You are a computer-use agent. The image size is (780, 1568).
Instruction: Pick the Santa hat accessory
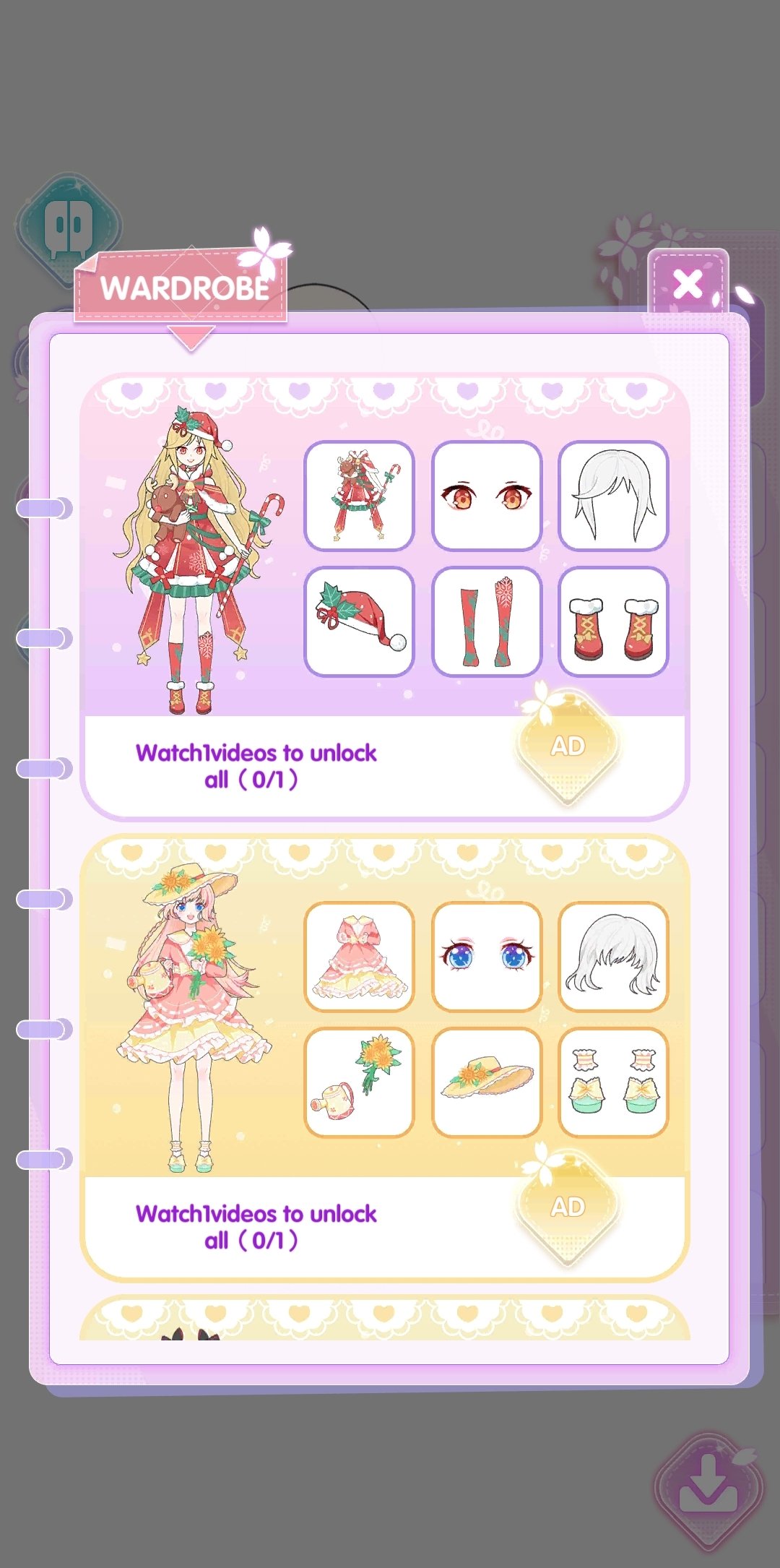pyautogui.click(x=359, y=622)
